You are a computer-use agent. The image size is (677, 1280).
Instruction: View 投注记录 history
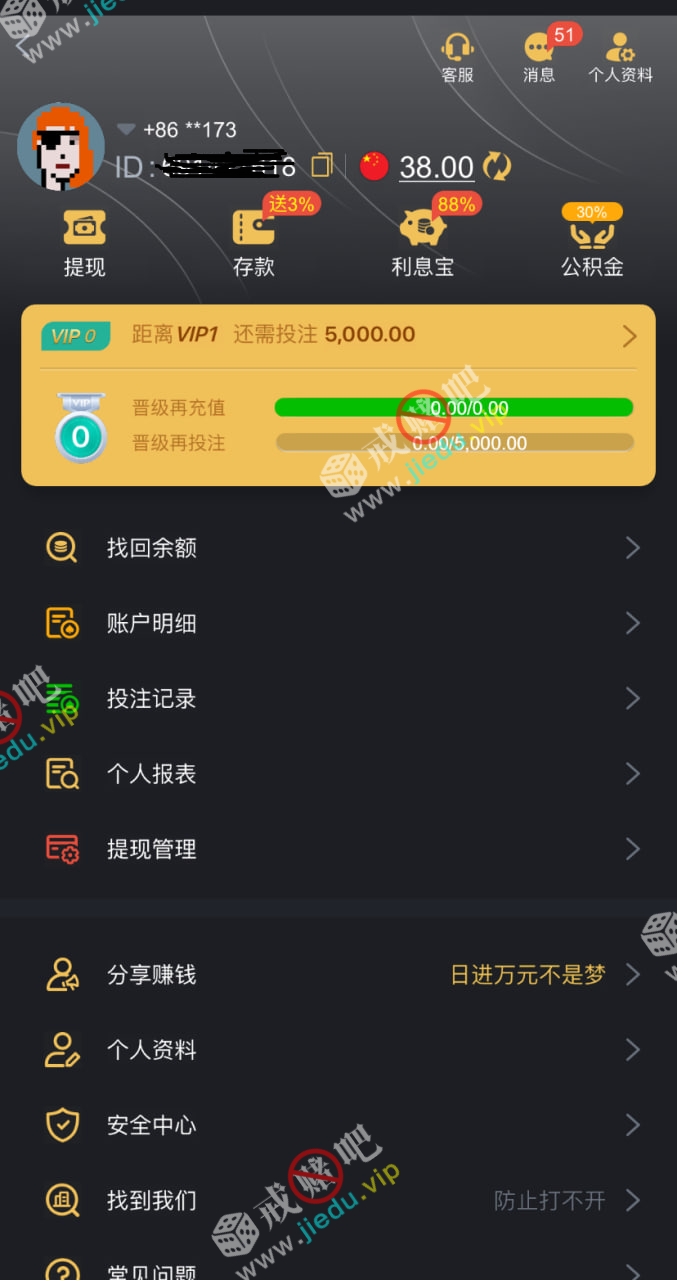tap(338, 698)
